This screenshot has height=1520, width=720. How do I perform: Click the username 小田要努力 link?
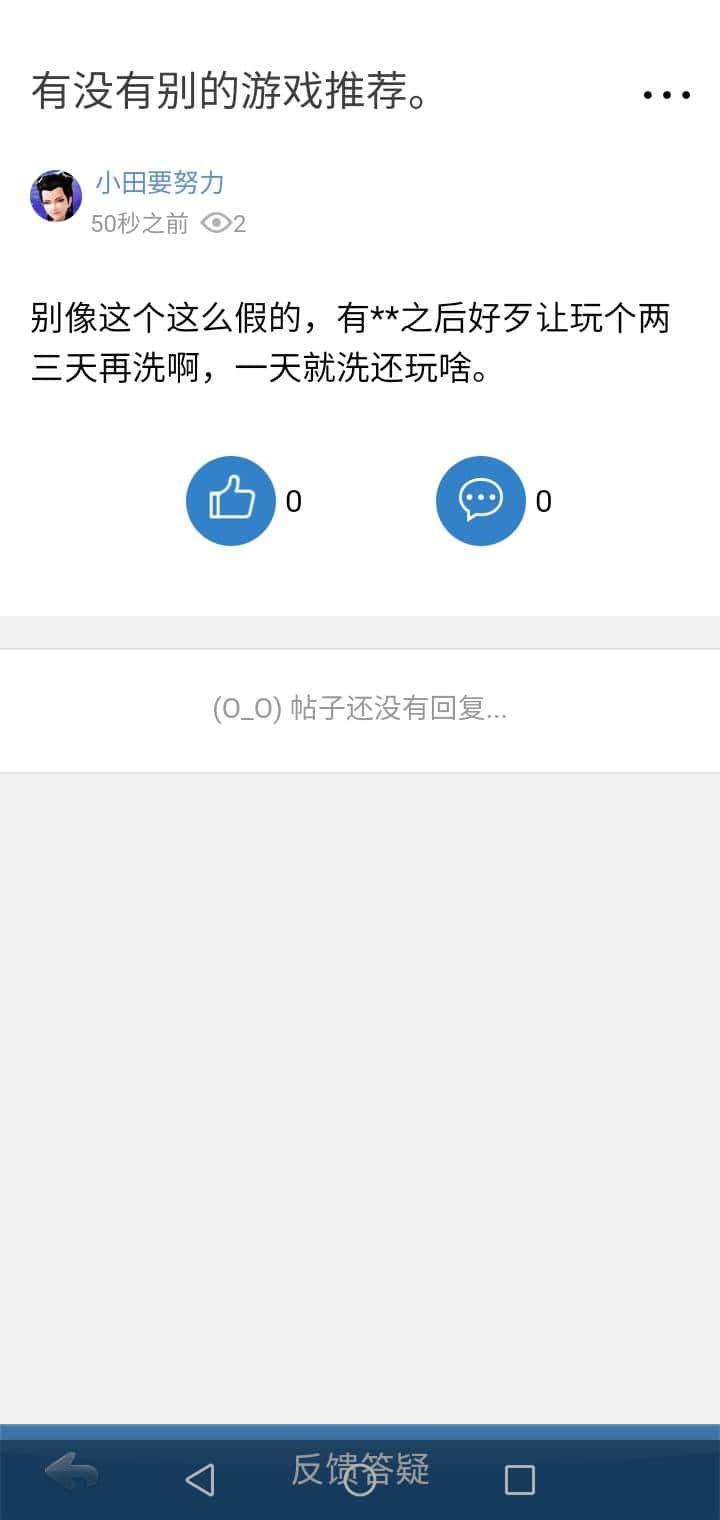tap(160, 183)
